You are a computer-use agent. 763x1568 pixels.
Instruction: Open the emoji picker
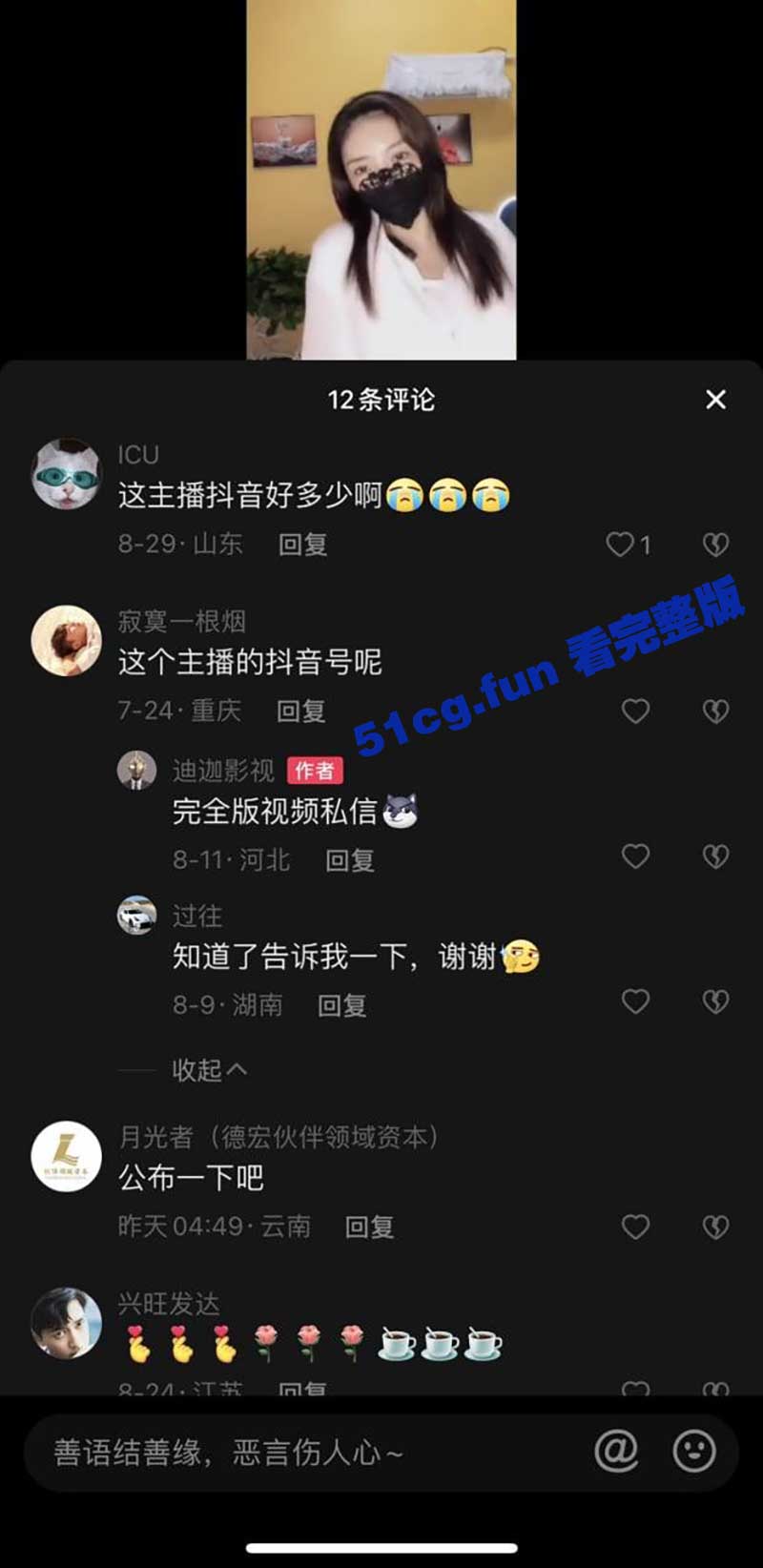coord(694,1452)
